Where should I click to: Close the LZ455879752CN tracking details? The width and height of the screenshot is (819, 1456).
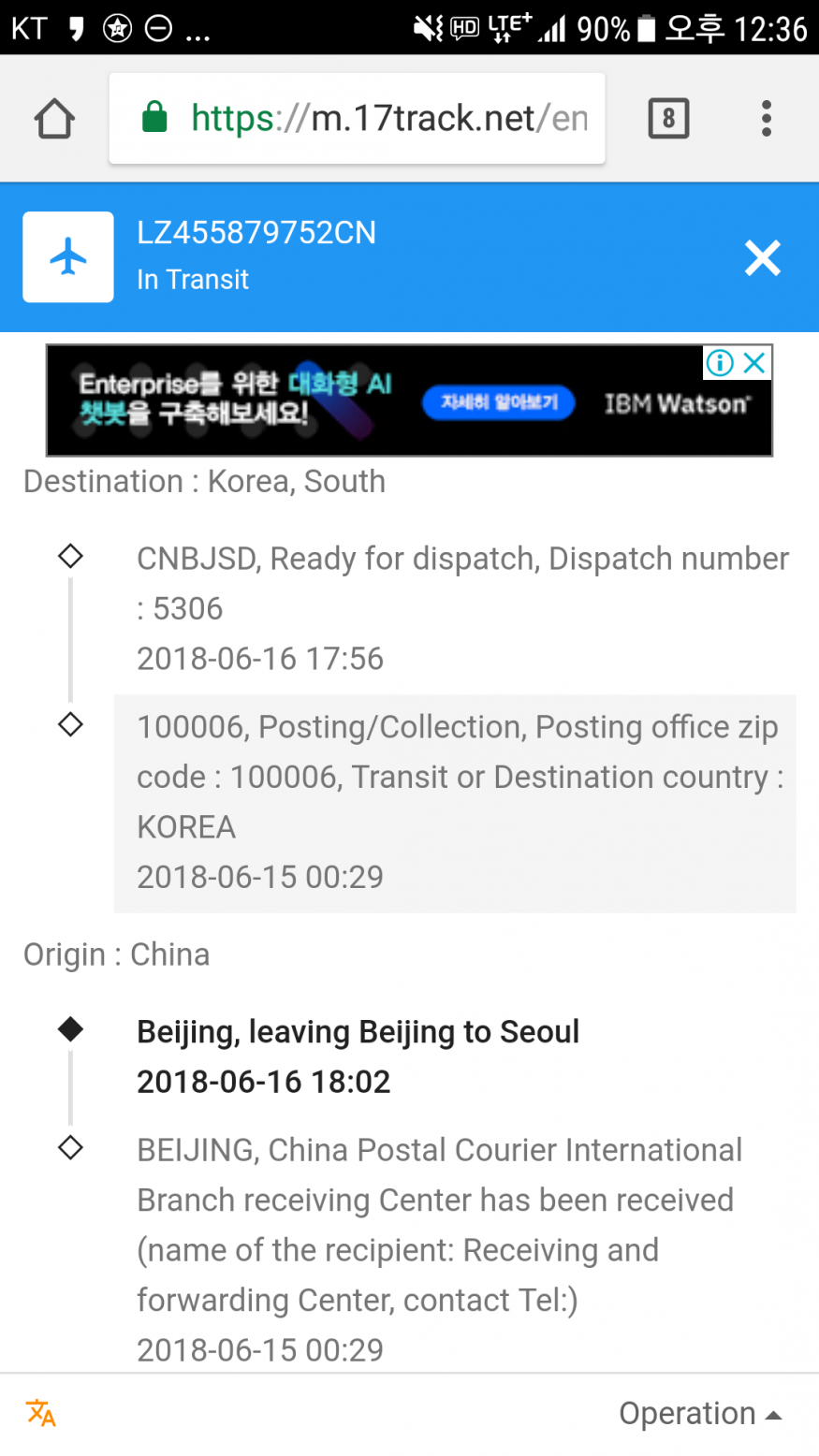tap(762, 257)
